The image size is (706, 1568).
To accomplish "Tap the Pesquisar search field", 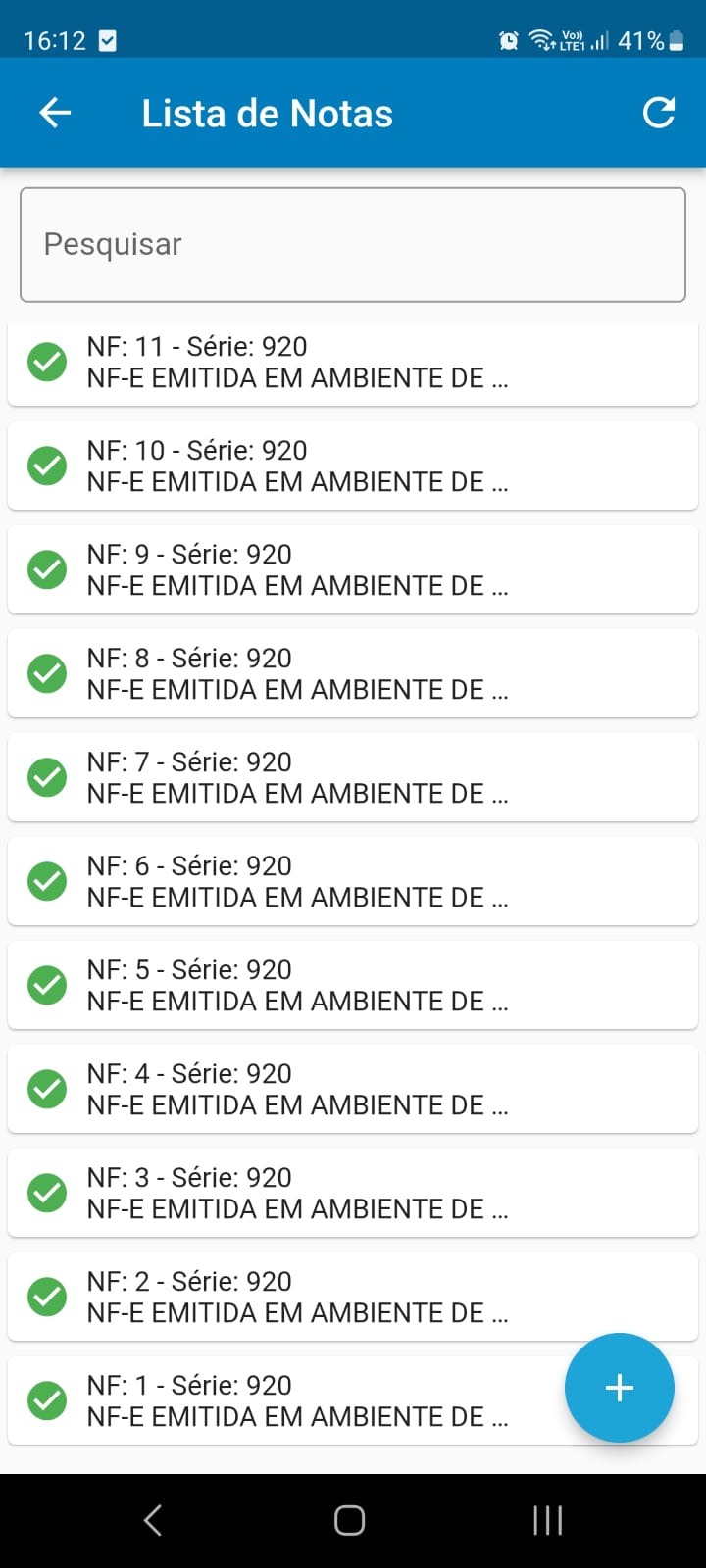I will pyautogui.click(x=353, y=244).
